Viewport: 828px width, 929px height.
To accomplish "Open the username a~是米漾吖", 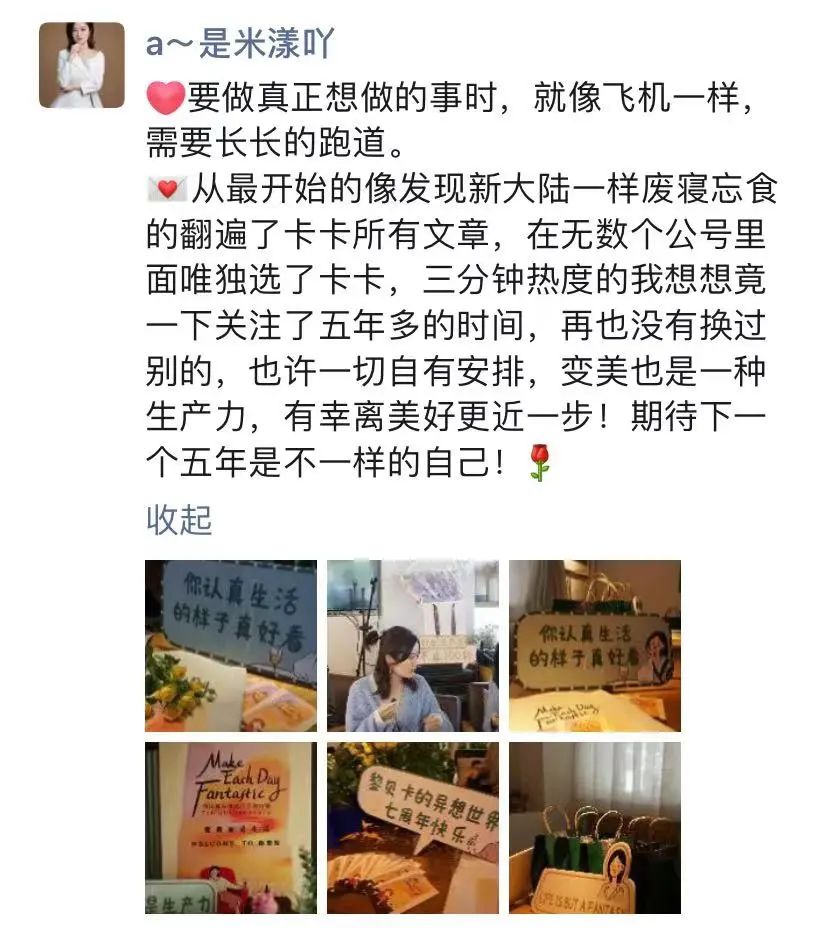I will [240, 44].
